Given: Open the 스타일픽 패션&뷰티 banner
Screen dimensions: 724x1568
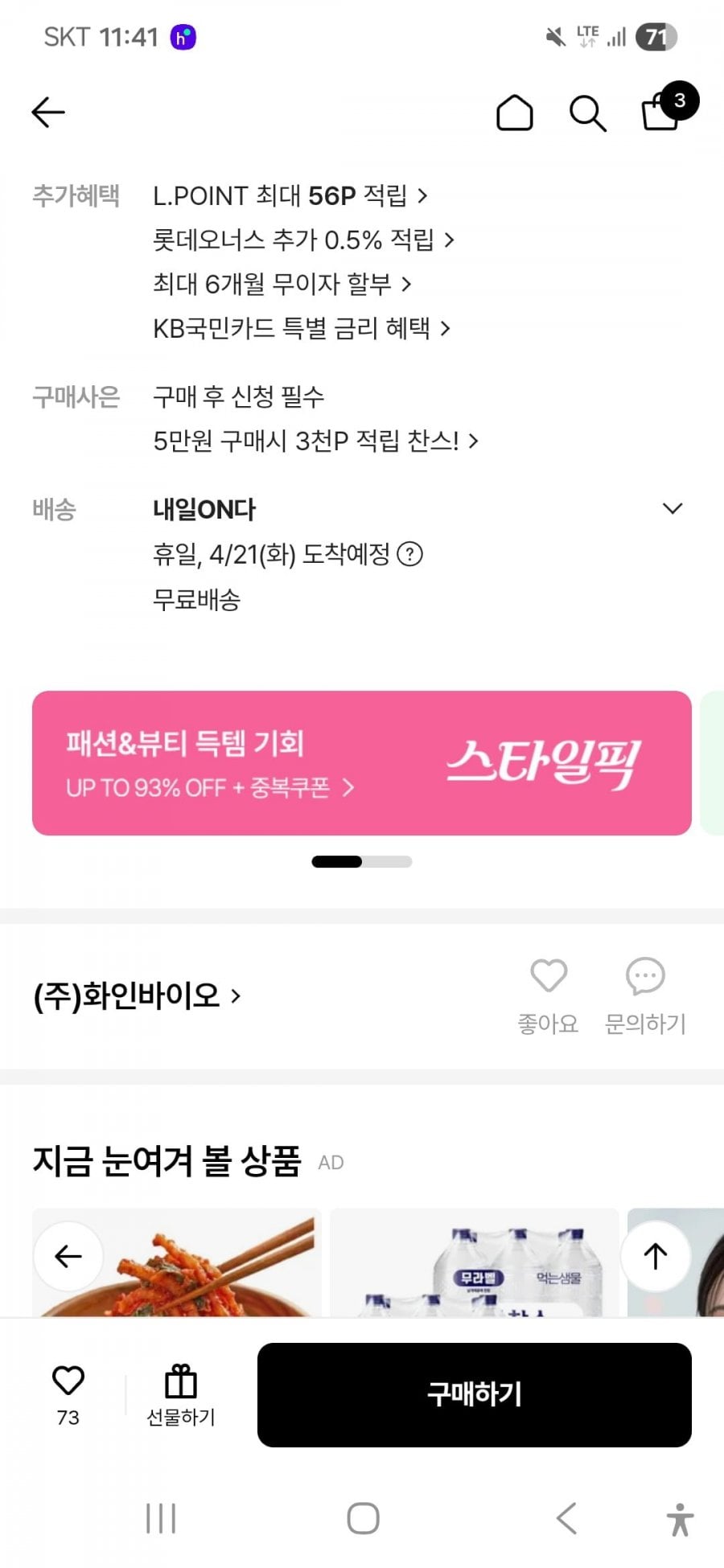Looking at the screenshot, I should click(x=362, y=762).
